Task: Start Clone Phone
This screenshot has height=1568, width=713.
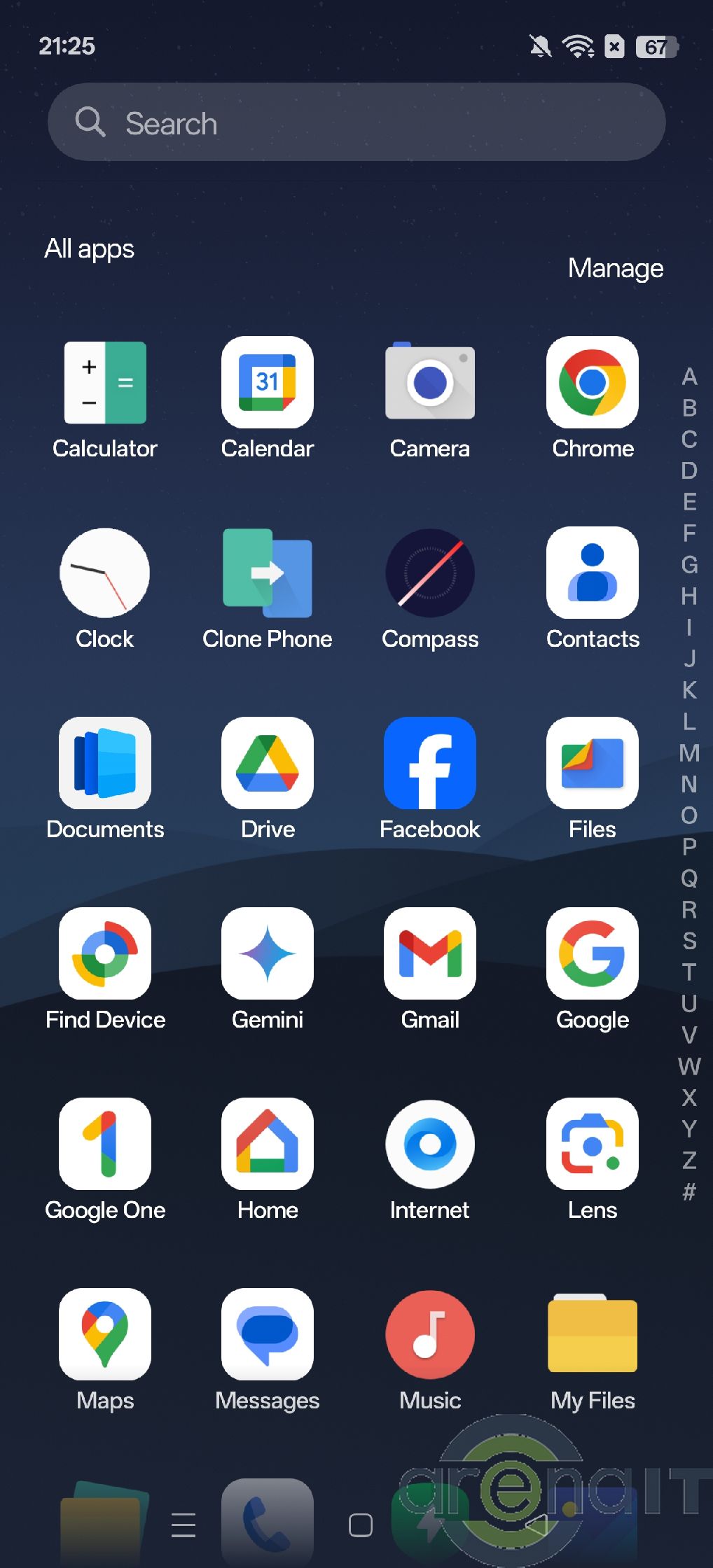Action: coord(268,573)
